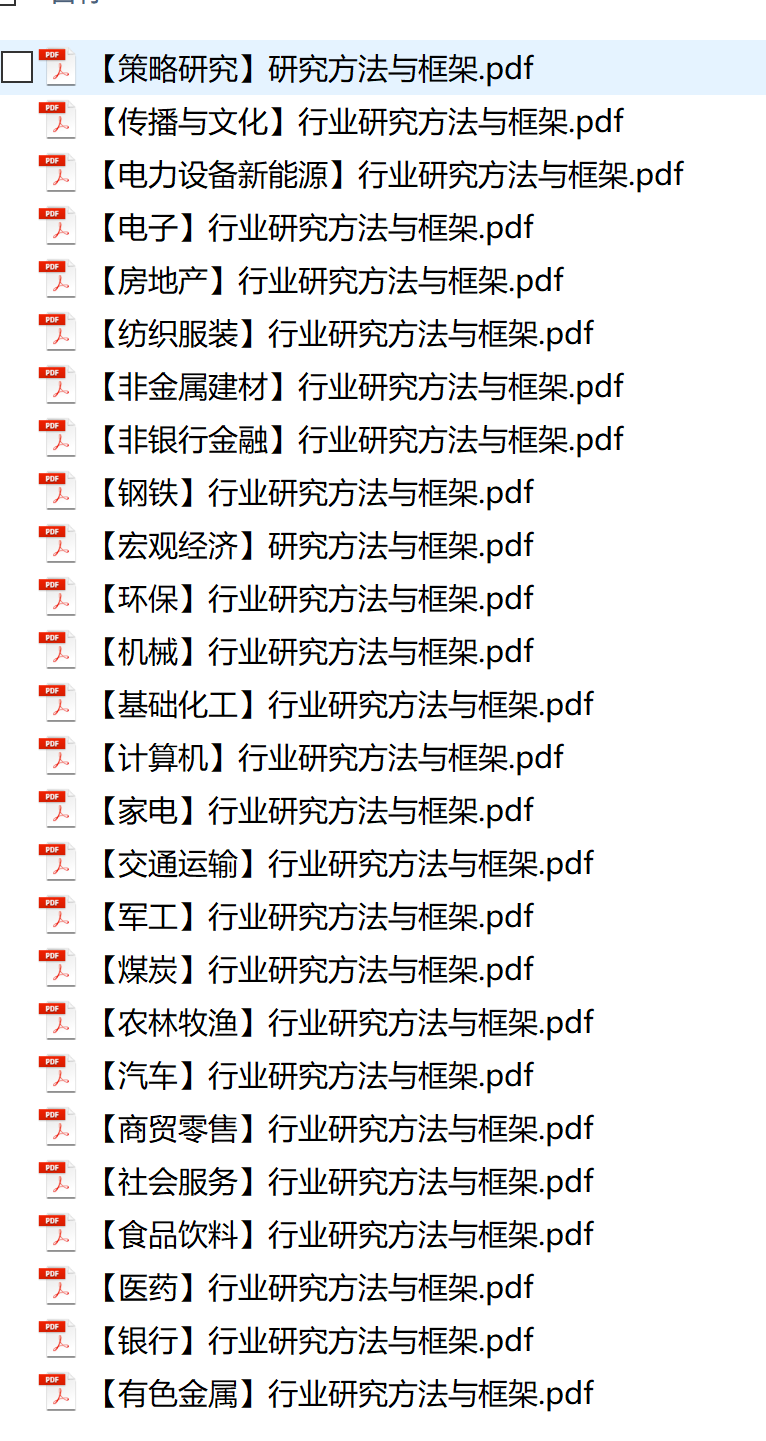This screenshot has height=1441, width=766.
Task: Open the 【汽车】 PDF file
Action: 314,1076
